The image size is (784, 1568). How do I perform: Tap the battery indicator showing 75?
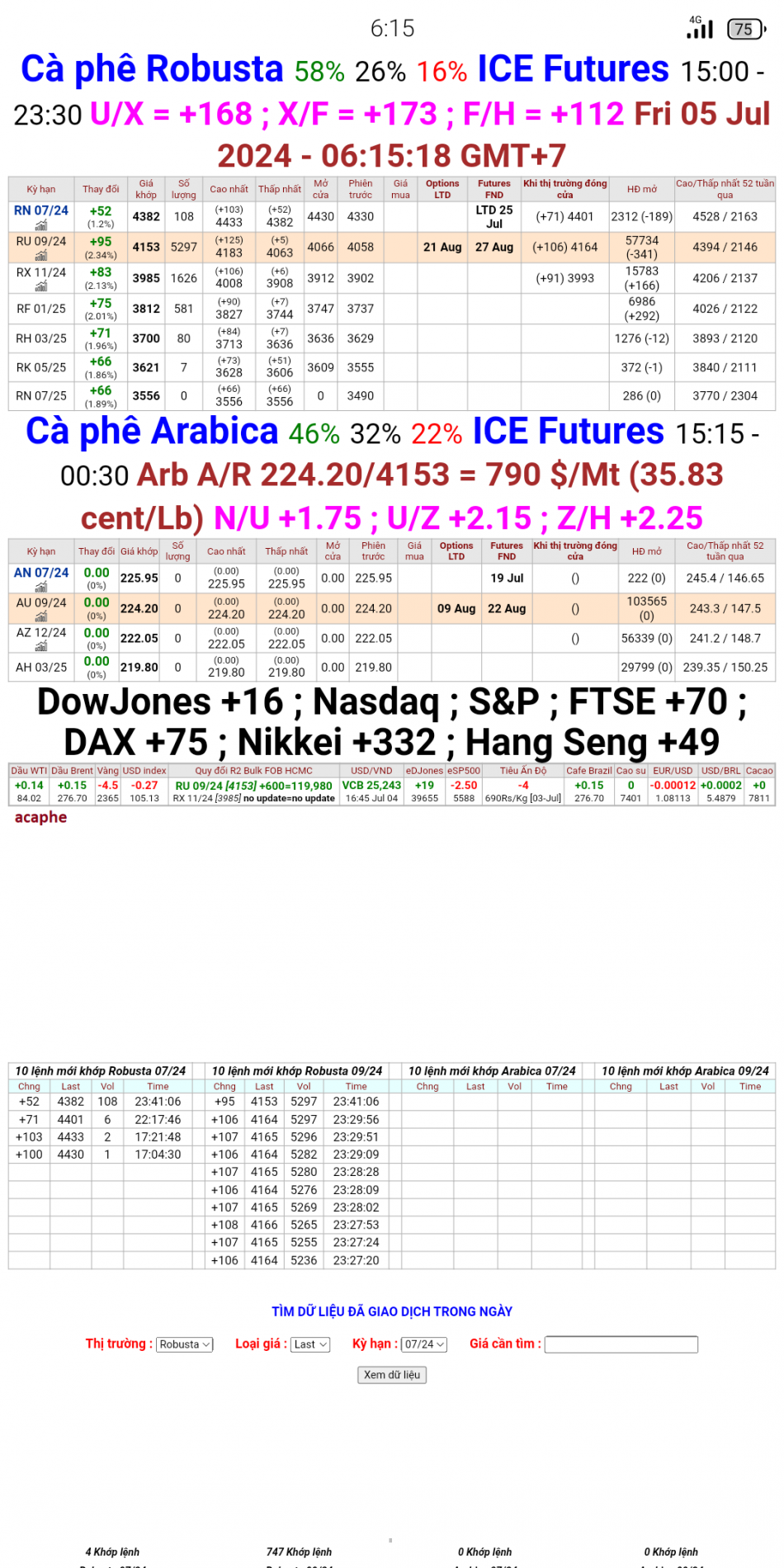744,27
